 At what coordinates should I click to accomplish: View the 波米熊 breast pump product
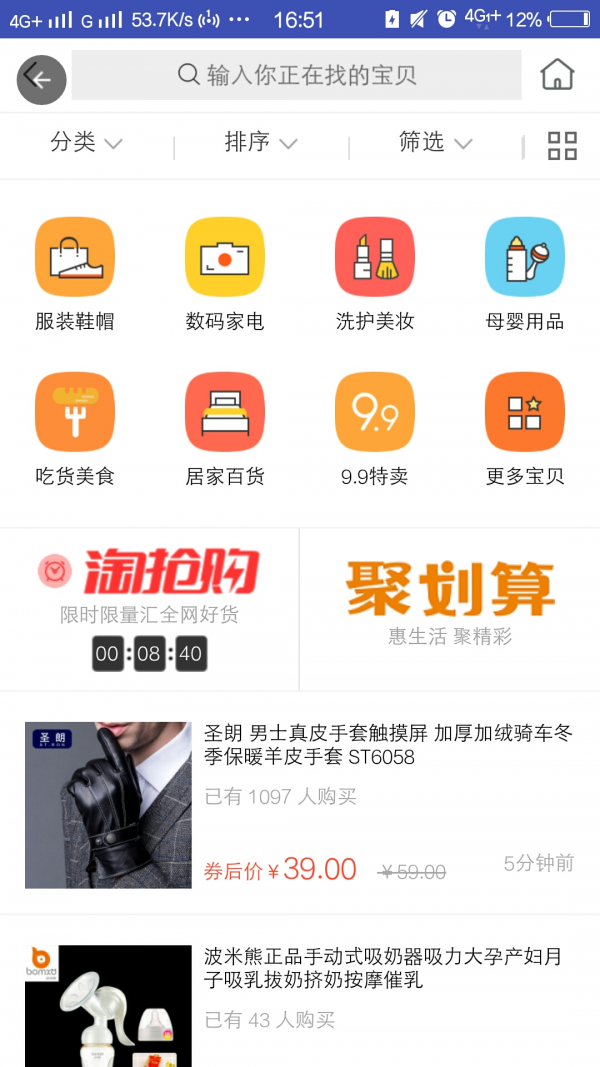point(300,1000)
